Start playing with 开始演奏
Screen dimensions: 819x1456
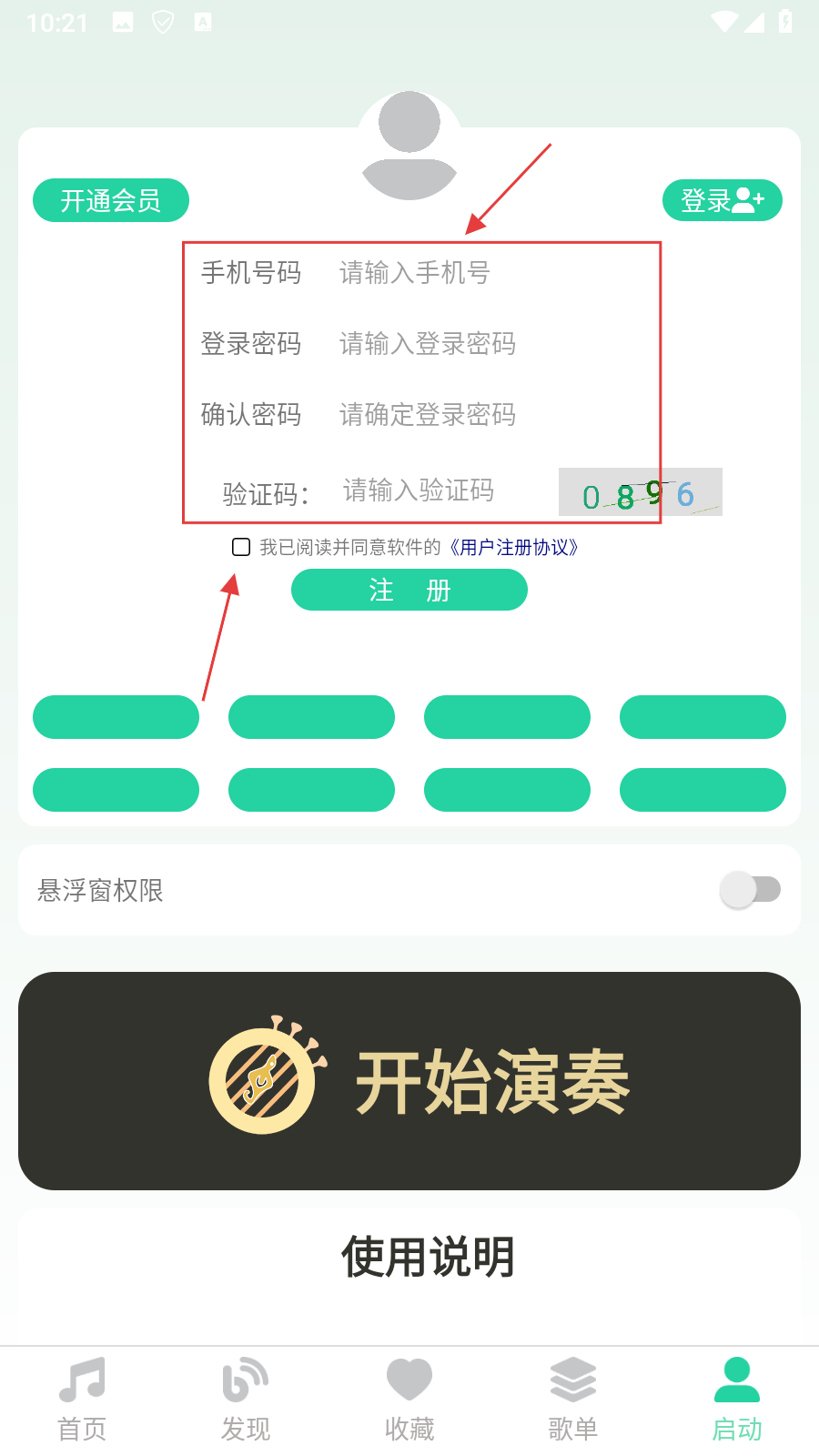pos(409,1081)
